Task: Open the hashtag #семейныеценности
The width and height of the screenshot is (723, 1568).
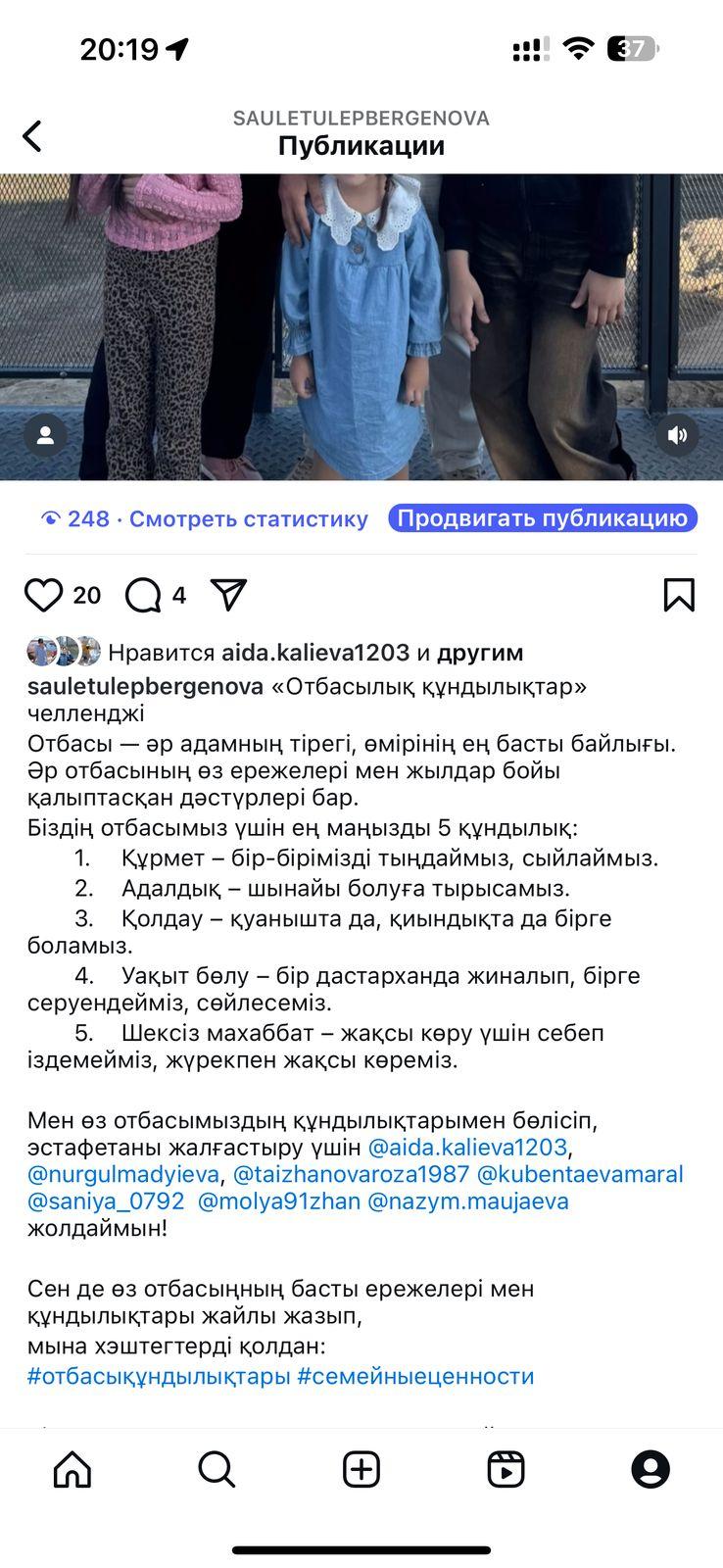Action: tap(416, 1376)
